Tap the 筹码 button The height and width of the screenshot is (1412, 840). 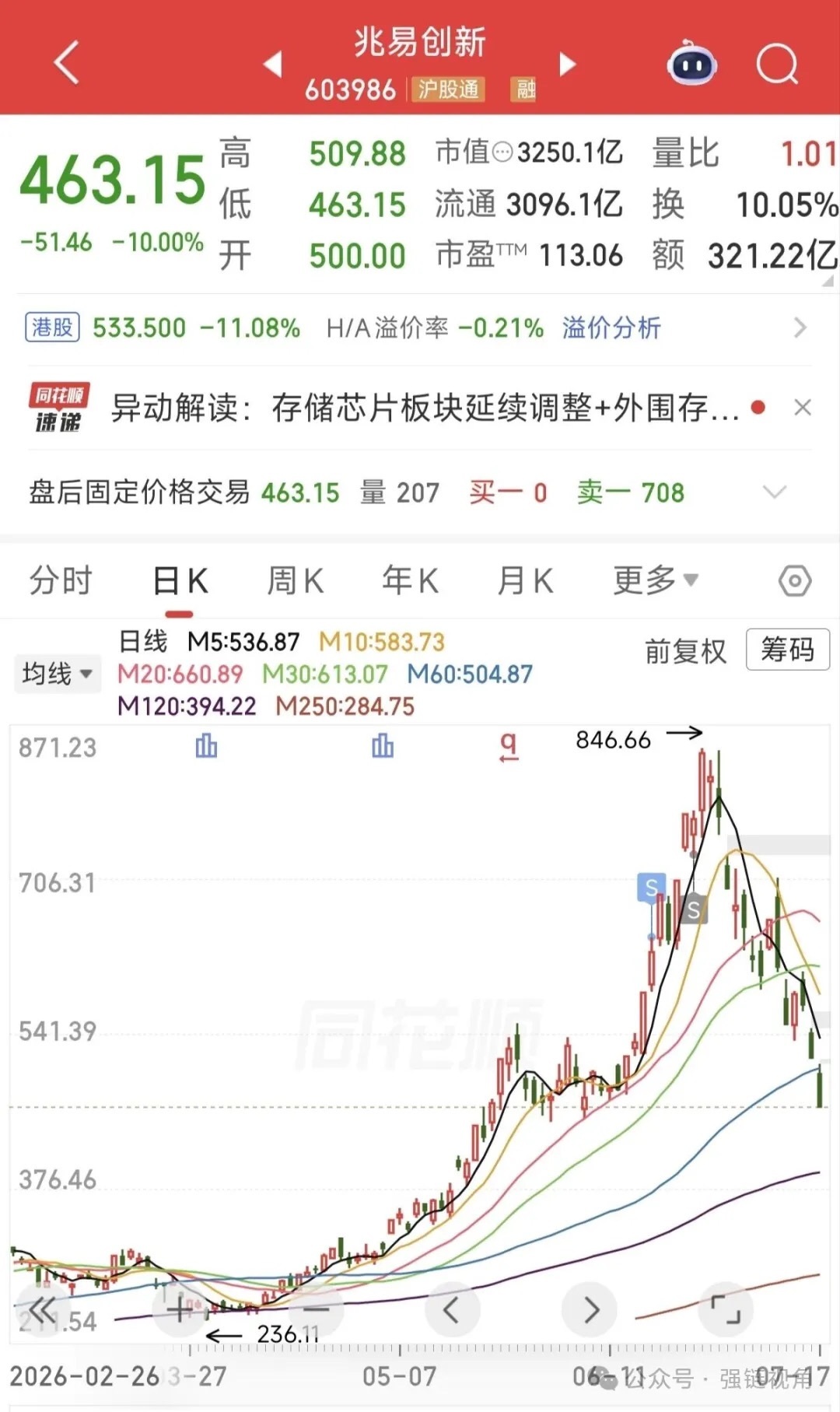pyautogui.click(x=787, y=649)
